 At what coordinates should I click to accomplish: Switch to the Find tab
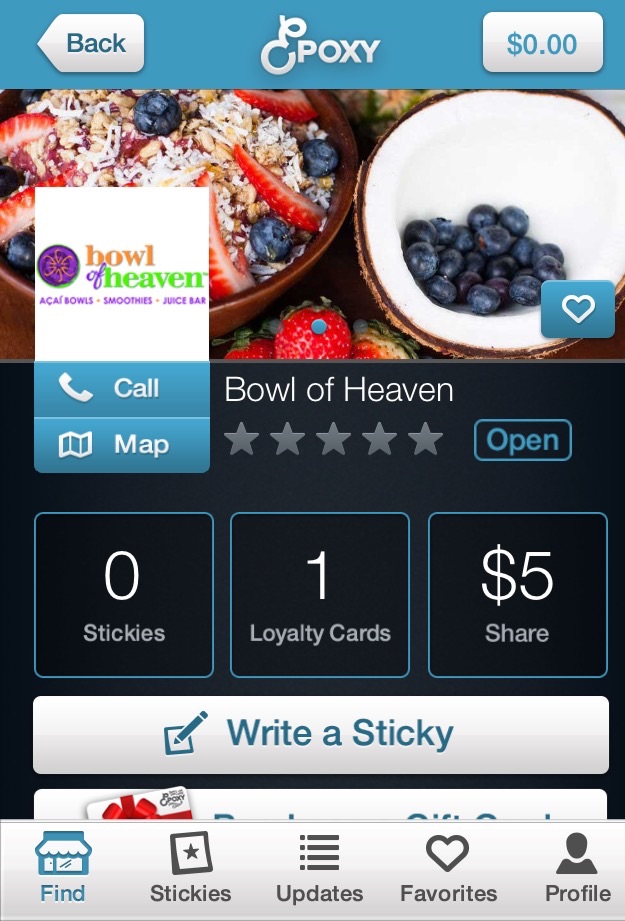[x=62, y=868]
